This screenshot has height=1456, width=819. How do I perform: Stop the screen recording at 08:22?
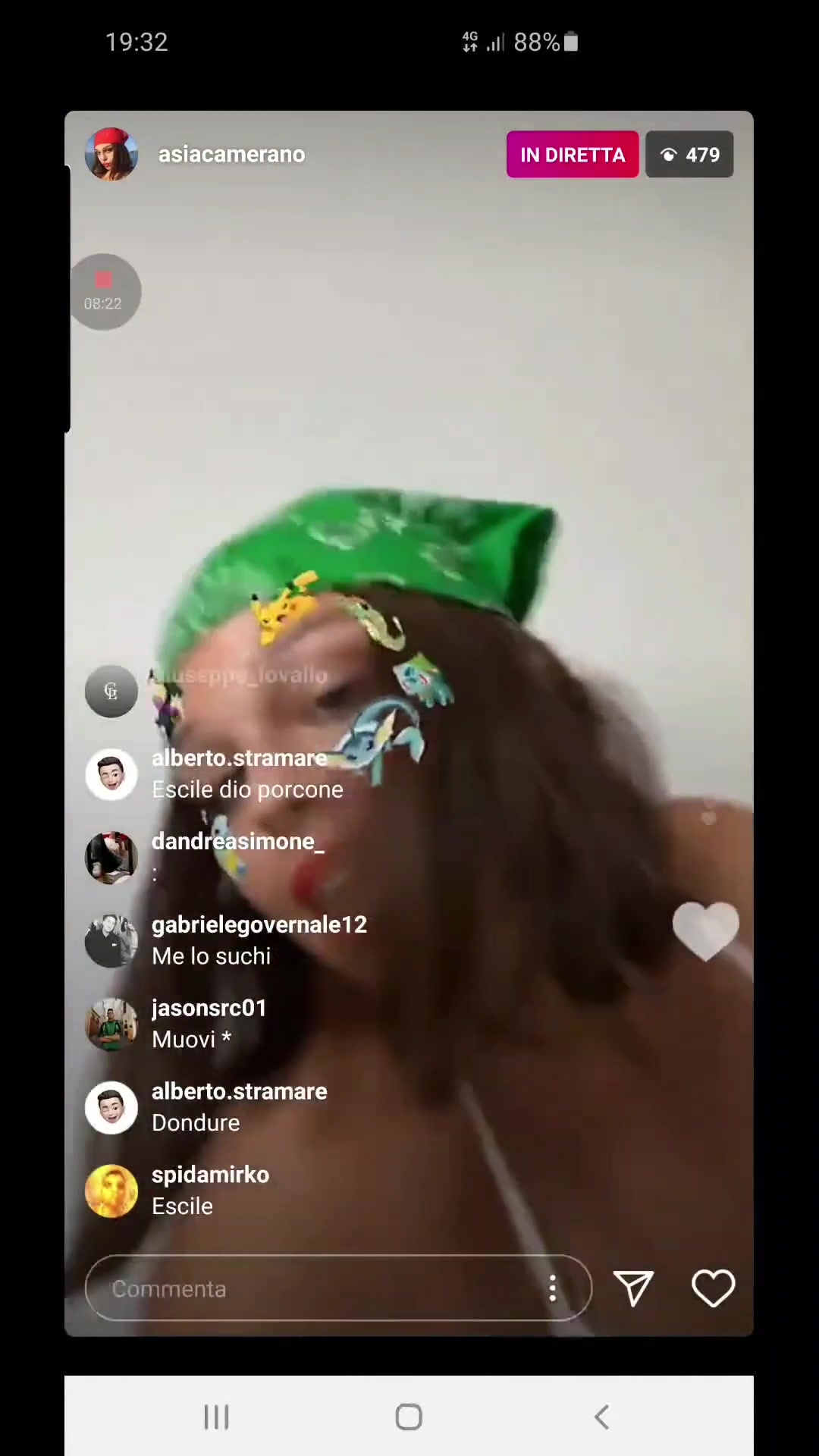pos(105,291)
